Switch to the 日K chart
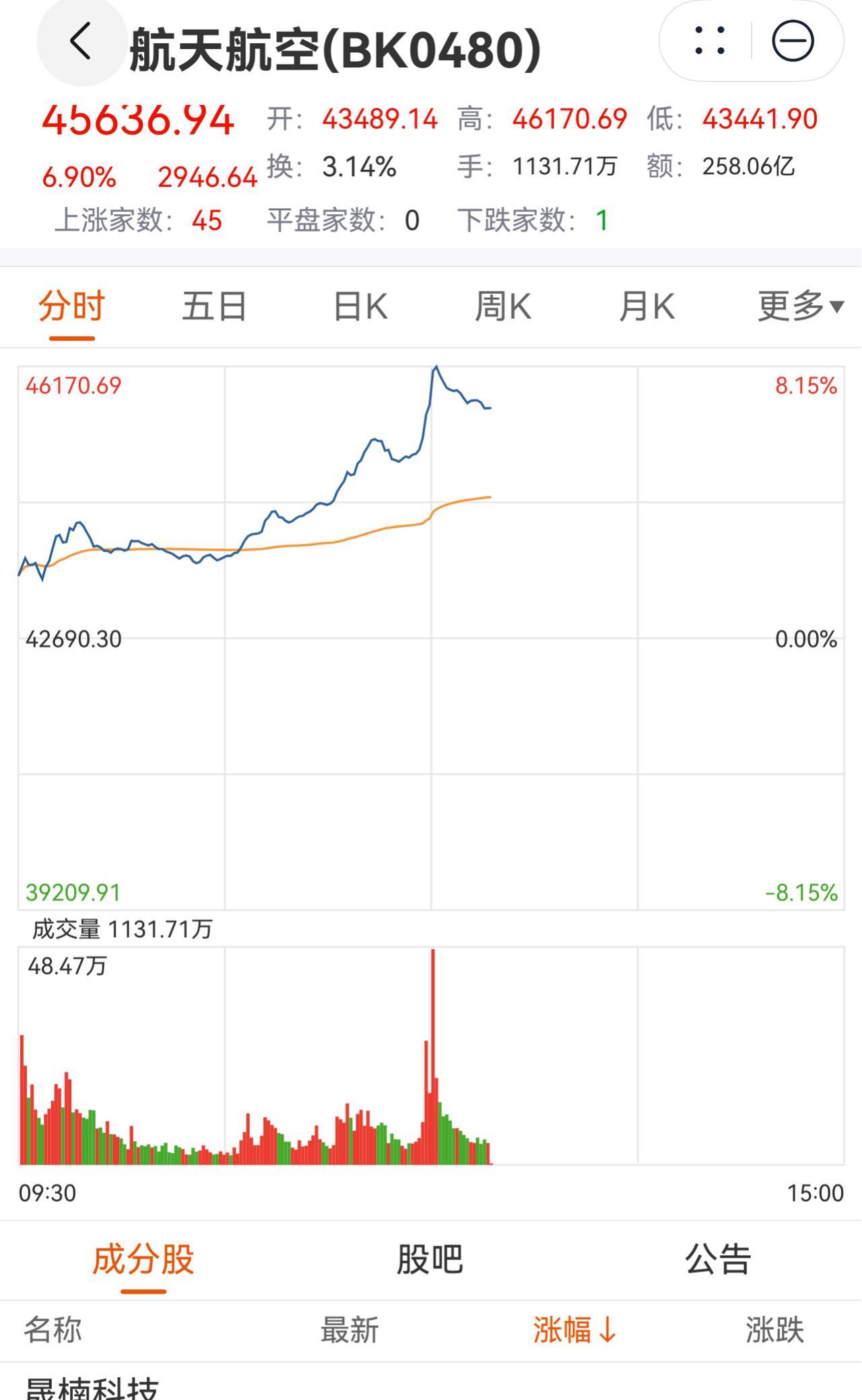This screenshot has width=862, height=1400. [x=360, y=307]
